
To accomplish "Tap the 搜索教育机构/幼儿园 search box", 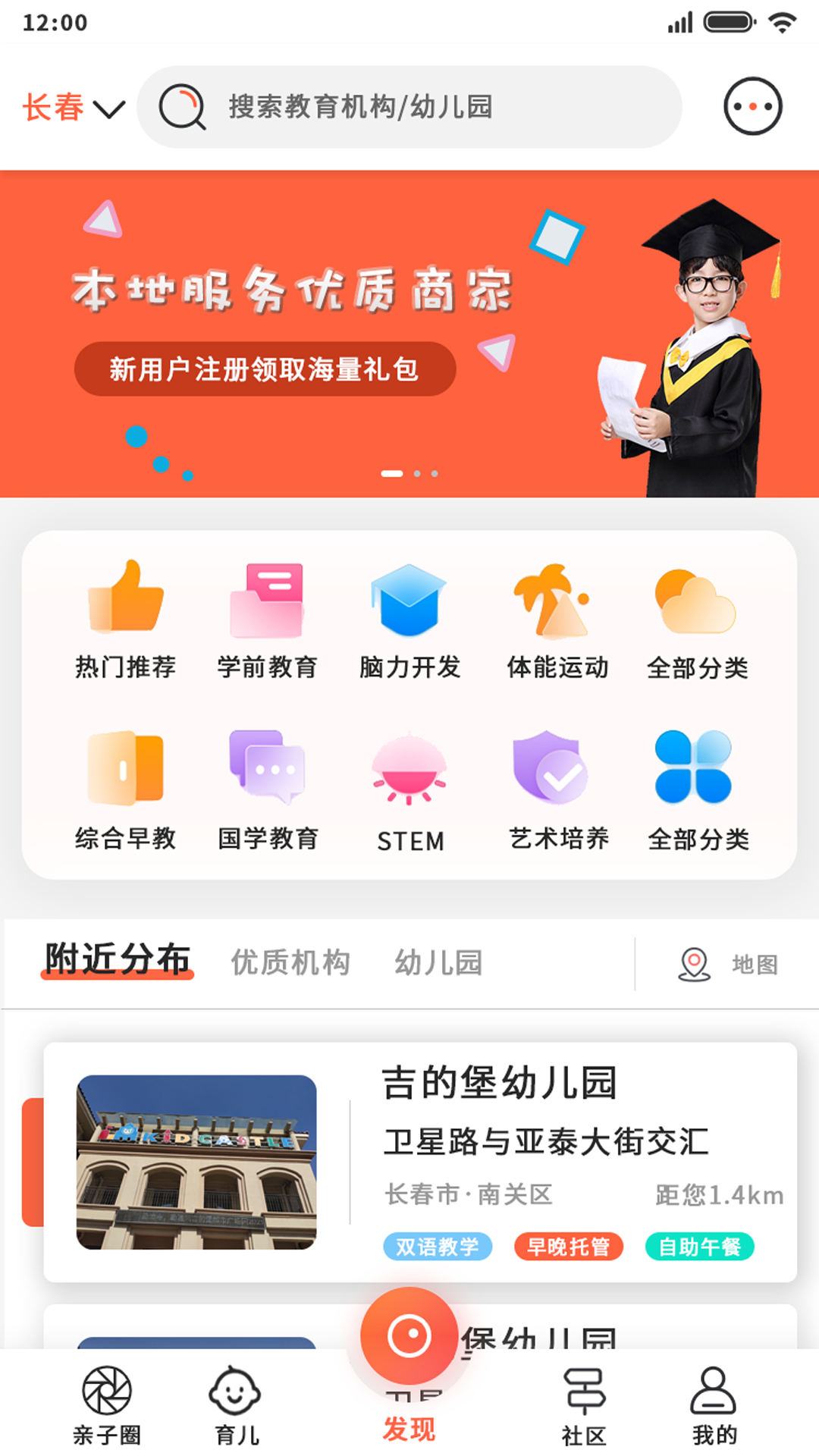I will [x=409, y=107].
